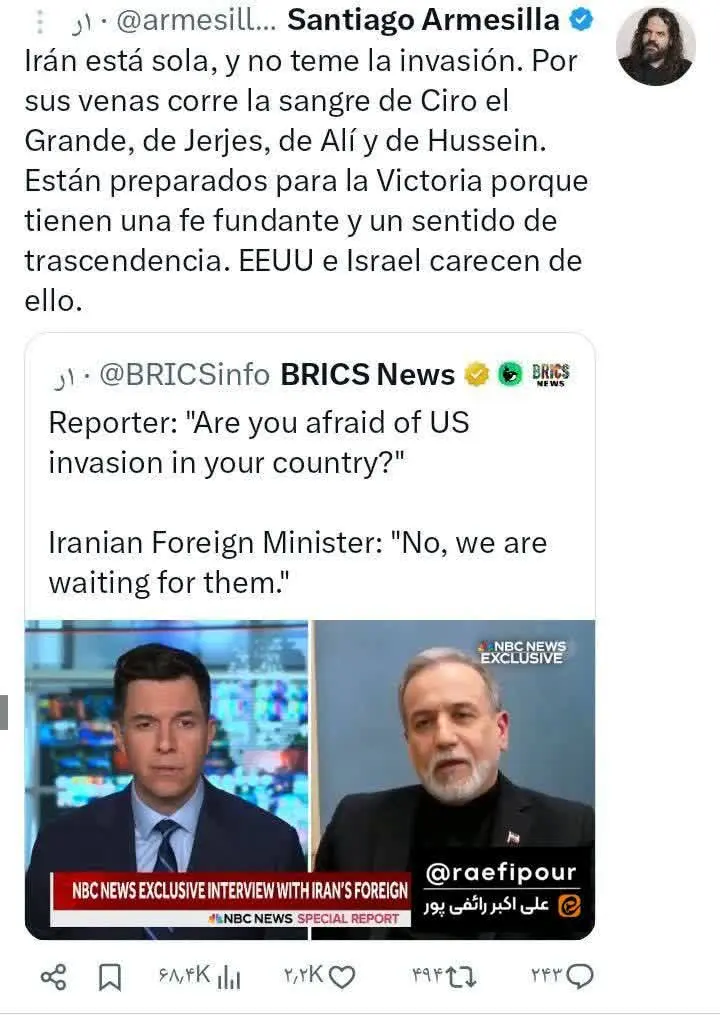This screenshot has height=1015, width=720.
Task: Like Santiago Armesilla's post
Action: [342, 977]
